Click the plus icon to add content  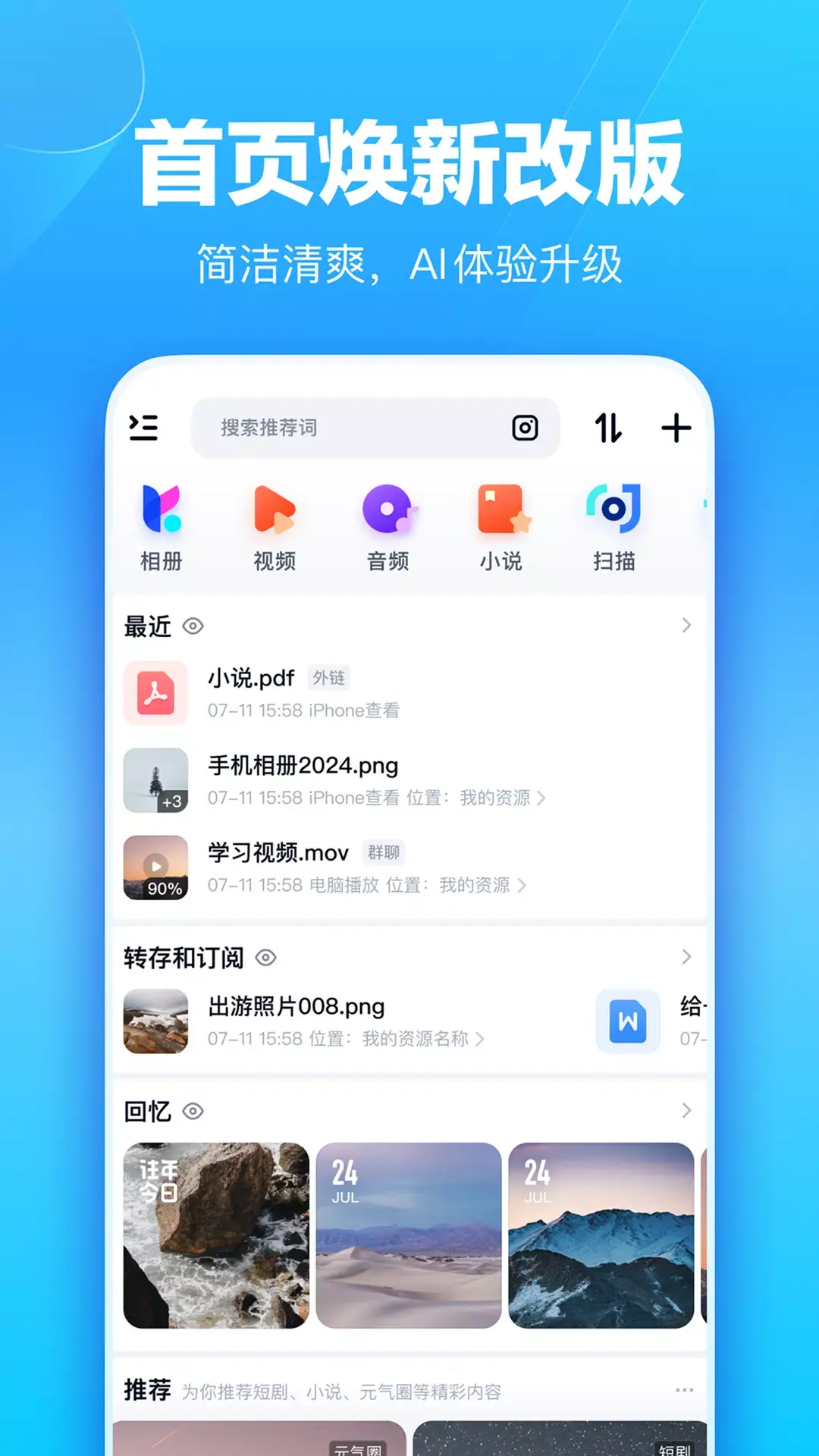(x=677, y=428)
